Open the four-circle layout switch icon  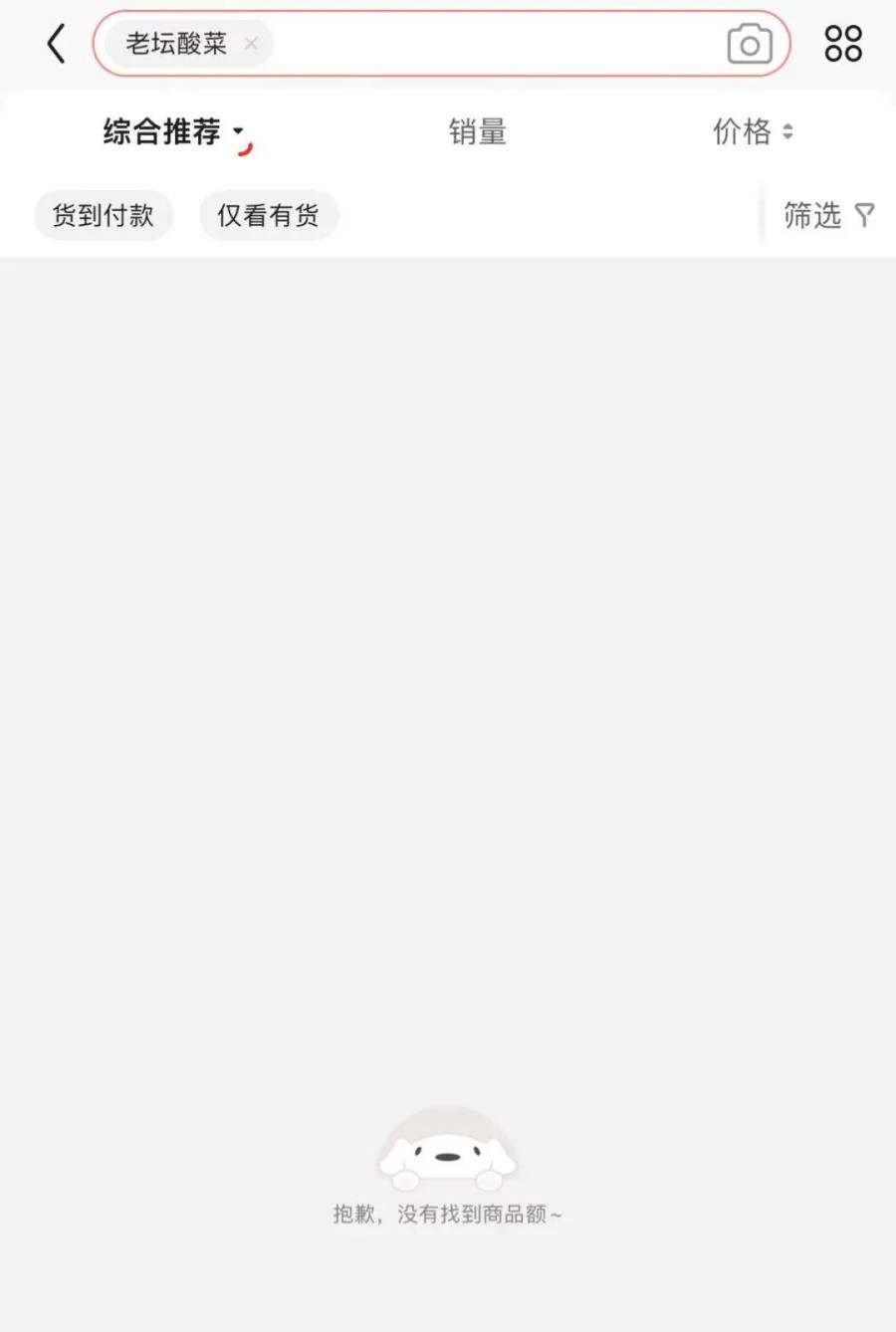tap(842, 44)
